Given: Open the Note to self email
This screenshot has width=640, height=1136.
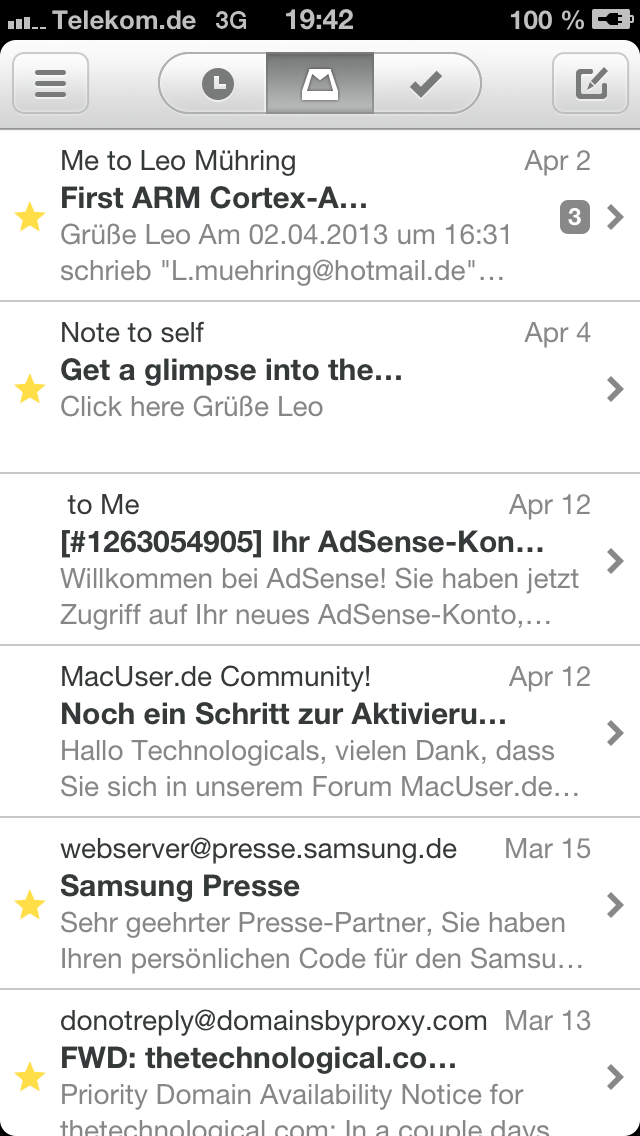Looking at the screenshot, I should [x=300, y=388].
